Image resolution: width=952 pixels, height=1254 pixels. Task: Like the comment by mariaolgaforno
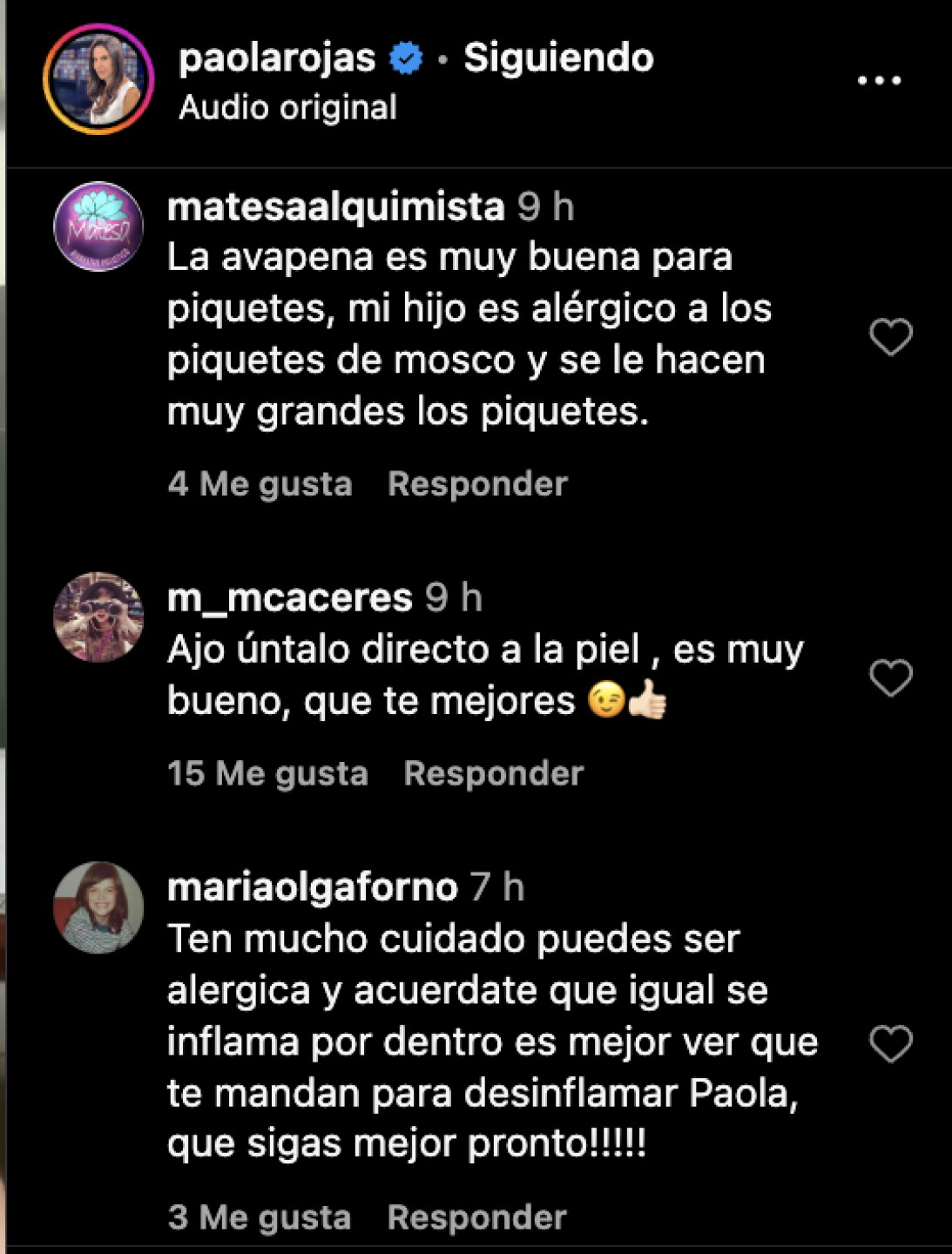coord(890,1043)
